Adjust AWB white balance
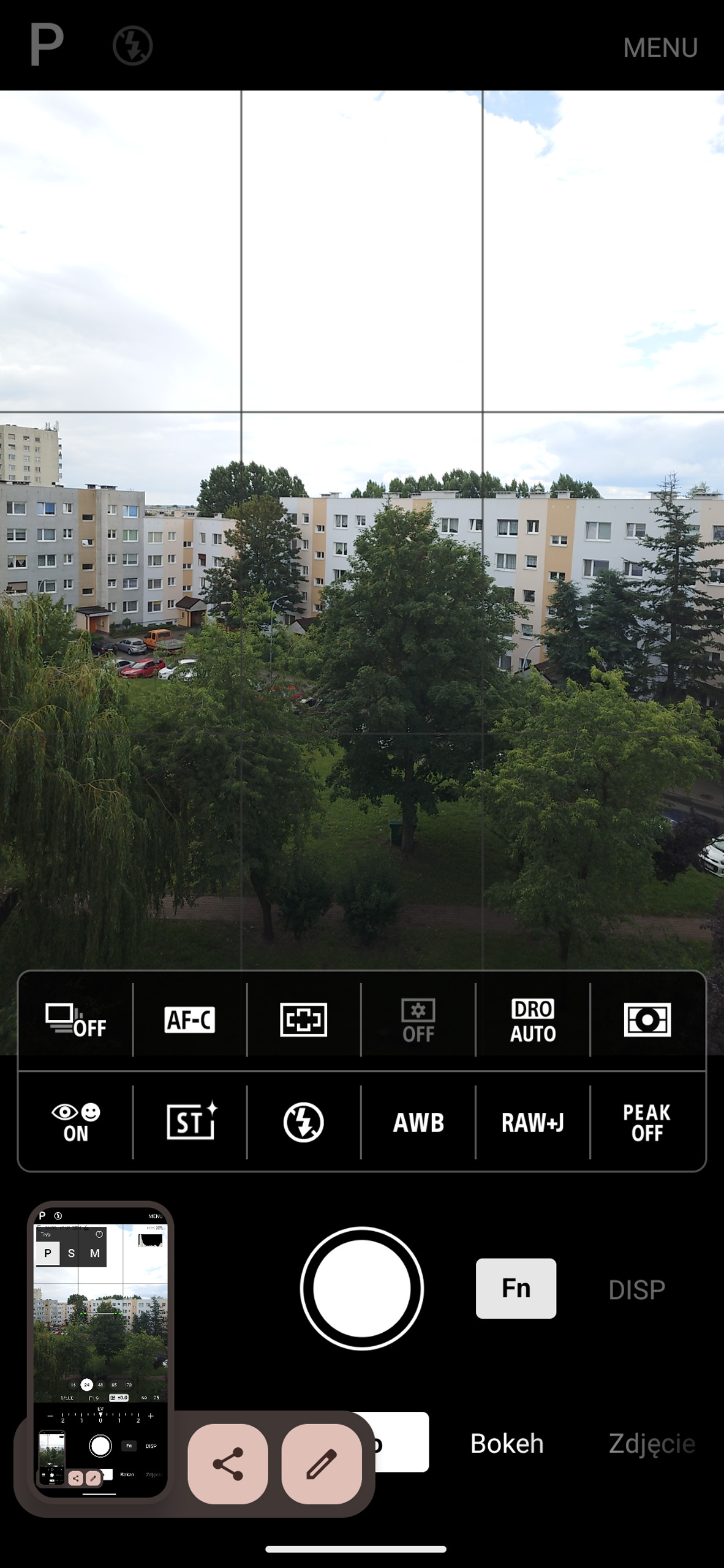Screen dimensions: 724x1568 tap(418, 1122)
